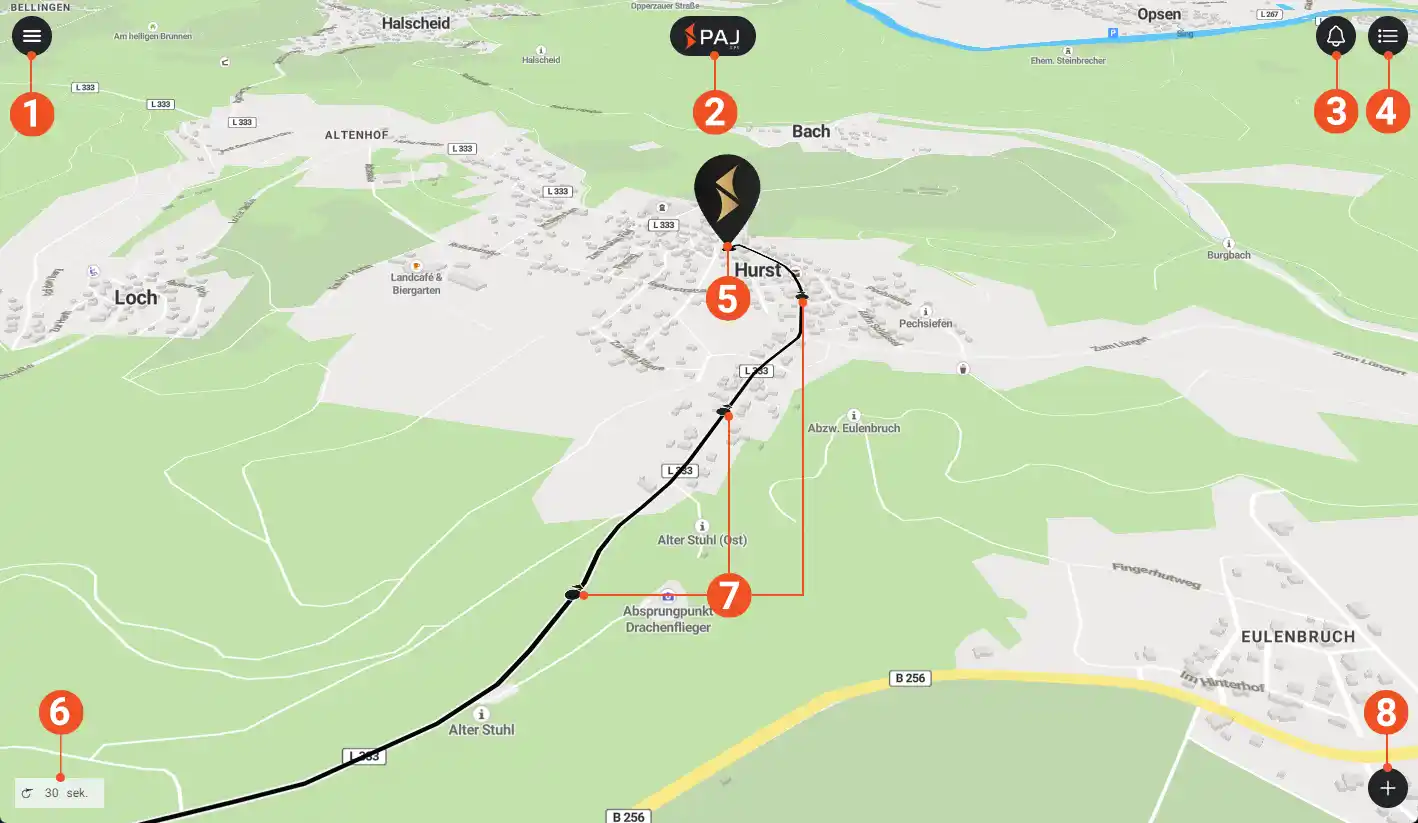Screen dimensions: 1418x823
Task: Open the device list icon
Action: (1387, 36)
